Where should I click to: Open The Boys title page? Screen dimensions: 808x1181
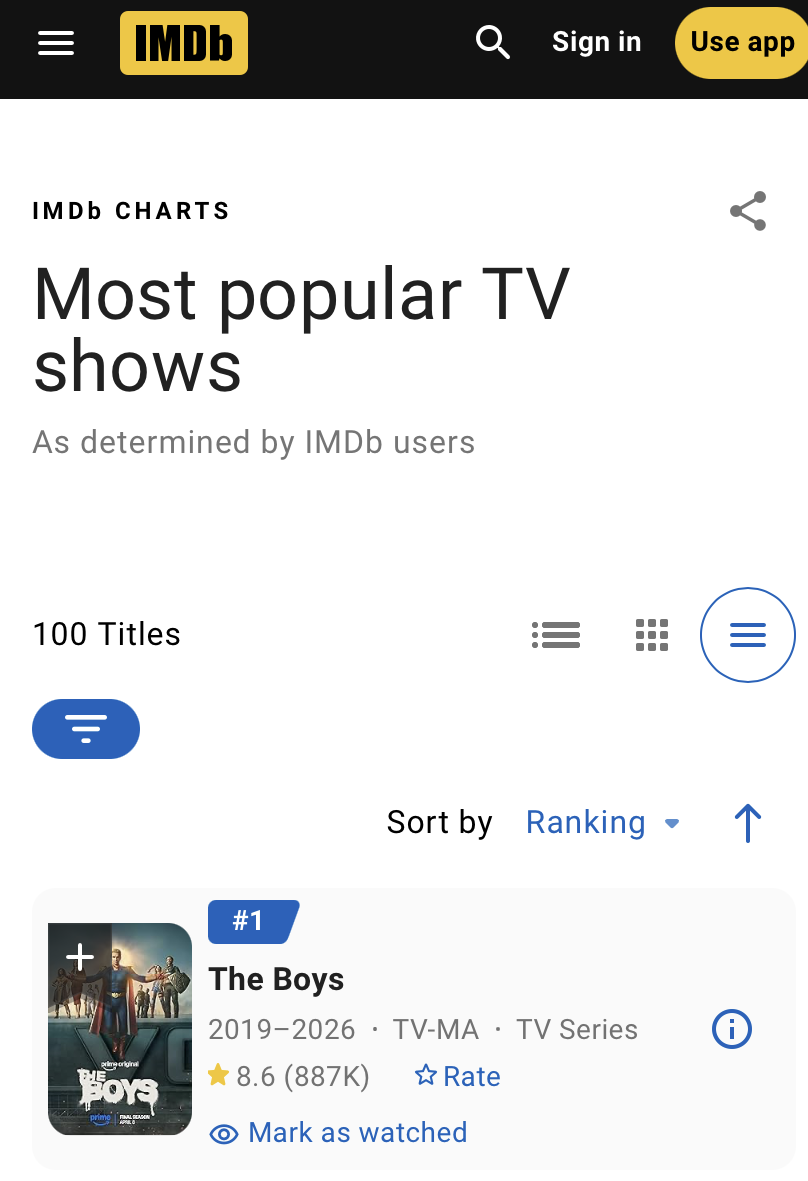(x=276, y=979)
